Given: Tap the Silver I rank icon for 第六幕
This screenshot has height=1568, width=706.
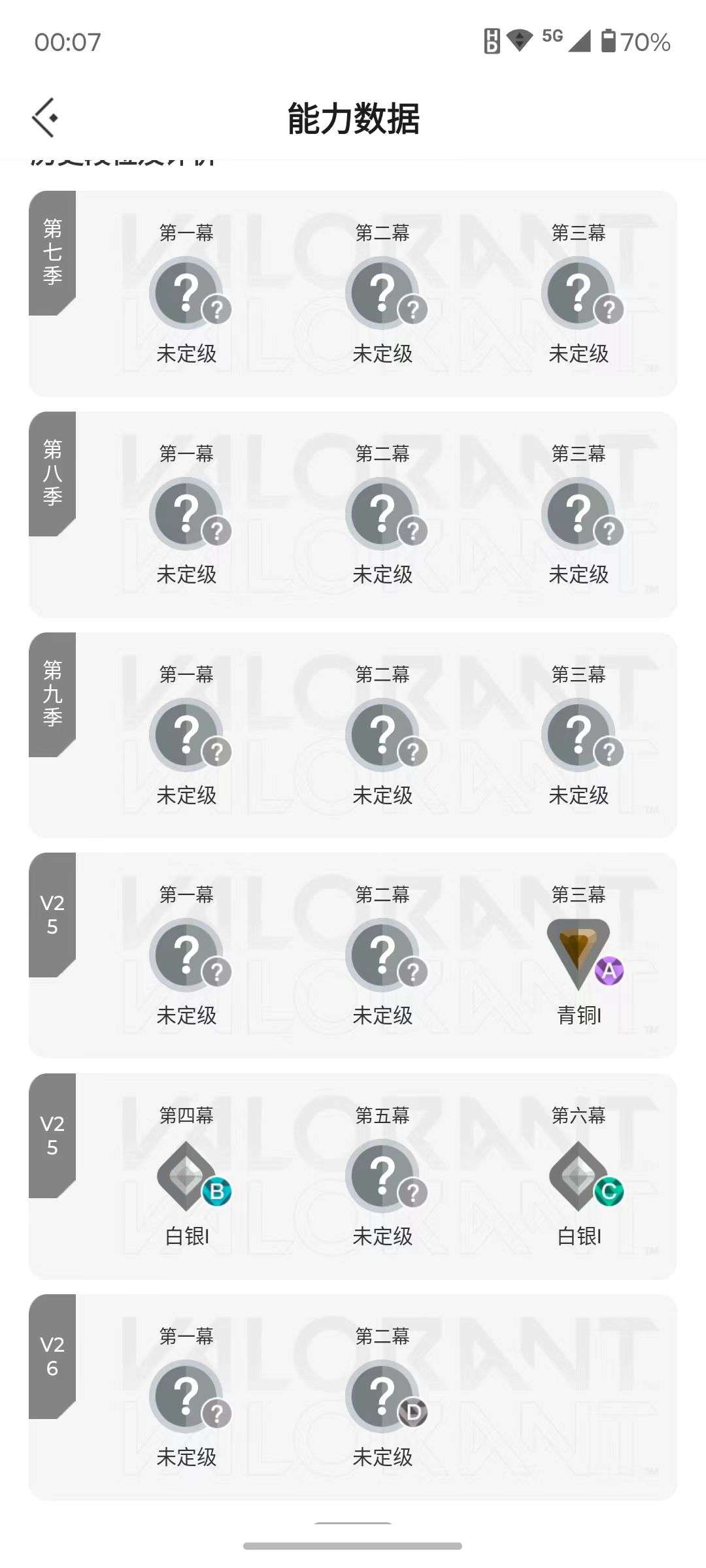Looking at the screenshot, I should click(578, 1175).
